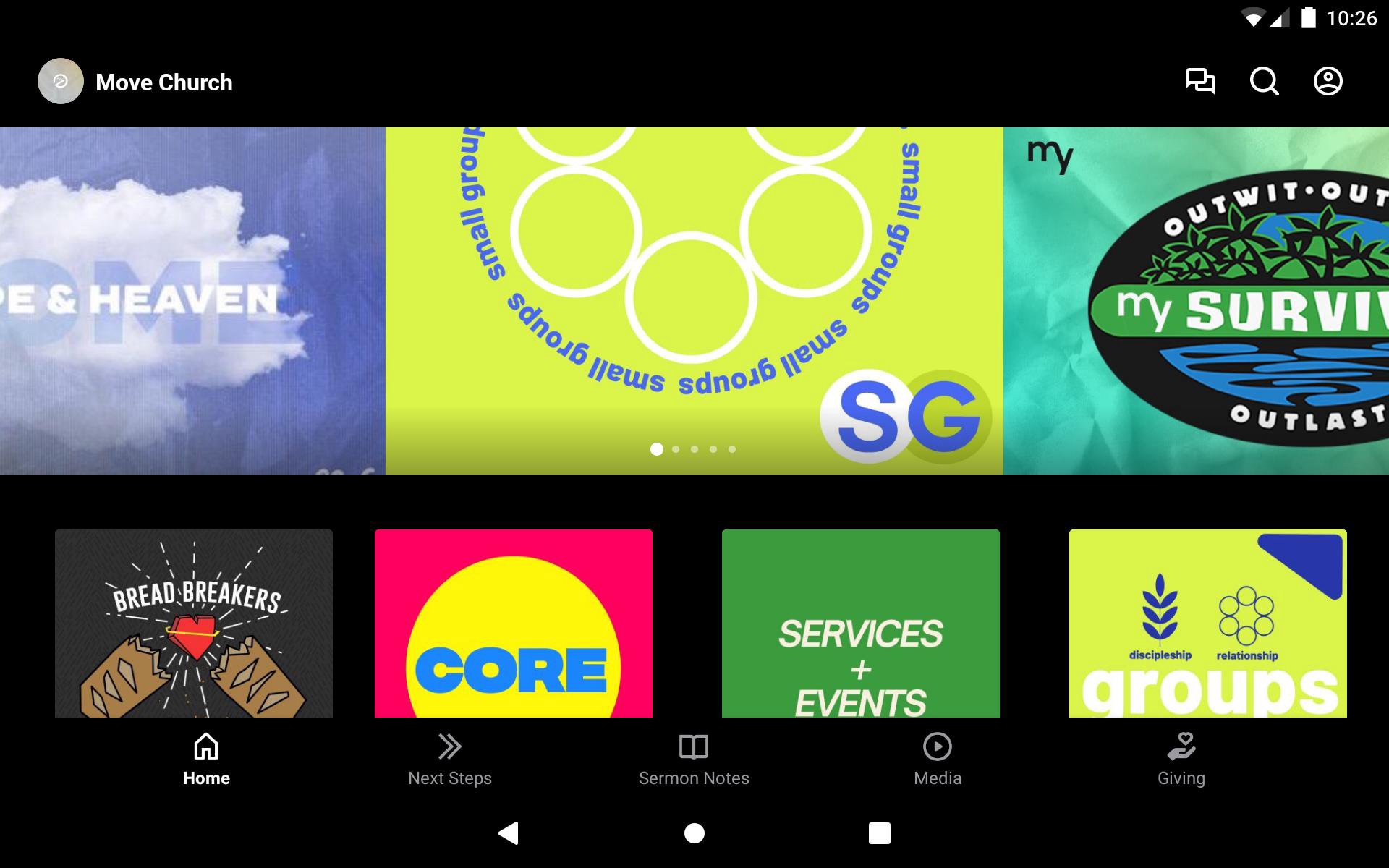Image resolution: width=1389 pixels, height=868 pixels.
Task: Open the Bread Breakers tile
Action: tap(194, 624)
